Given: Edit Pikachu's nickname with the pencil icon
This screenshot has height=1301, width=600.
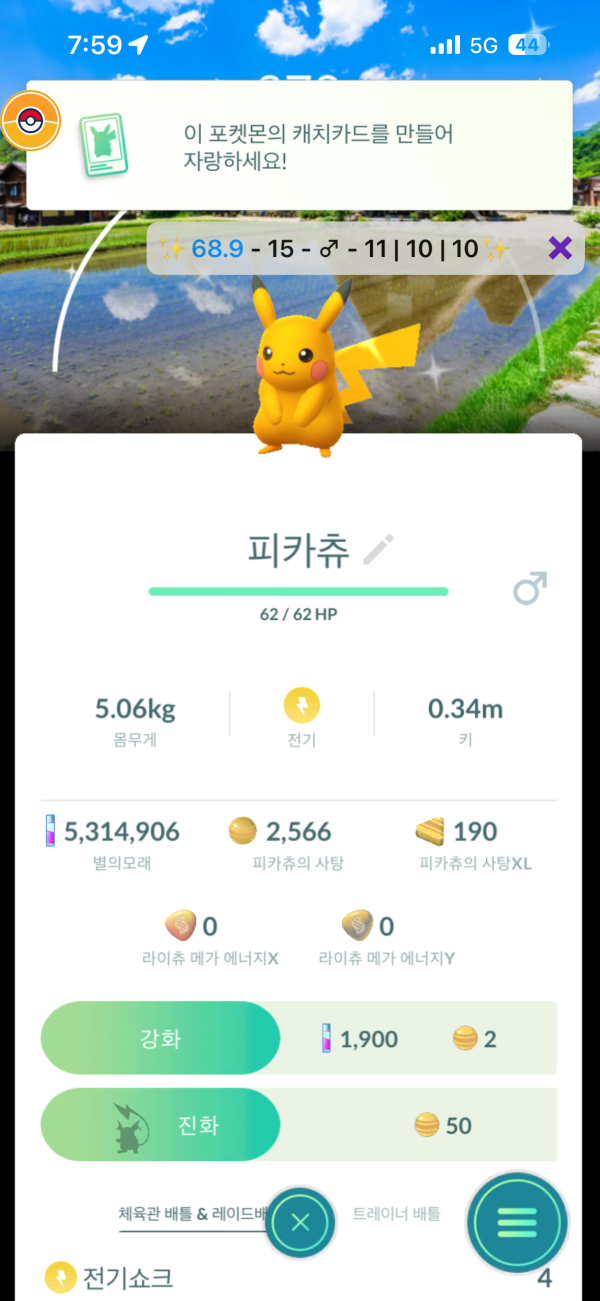Looking at the screenshot, I should tap(379, 549).
